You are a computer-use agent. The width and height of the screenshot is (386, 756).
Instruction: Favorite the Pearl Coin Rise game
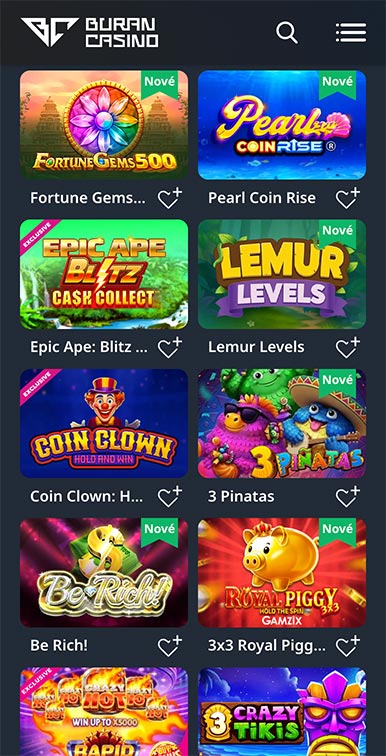pyautogui.click(x=348, y=198)
